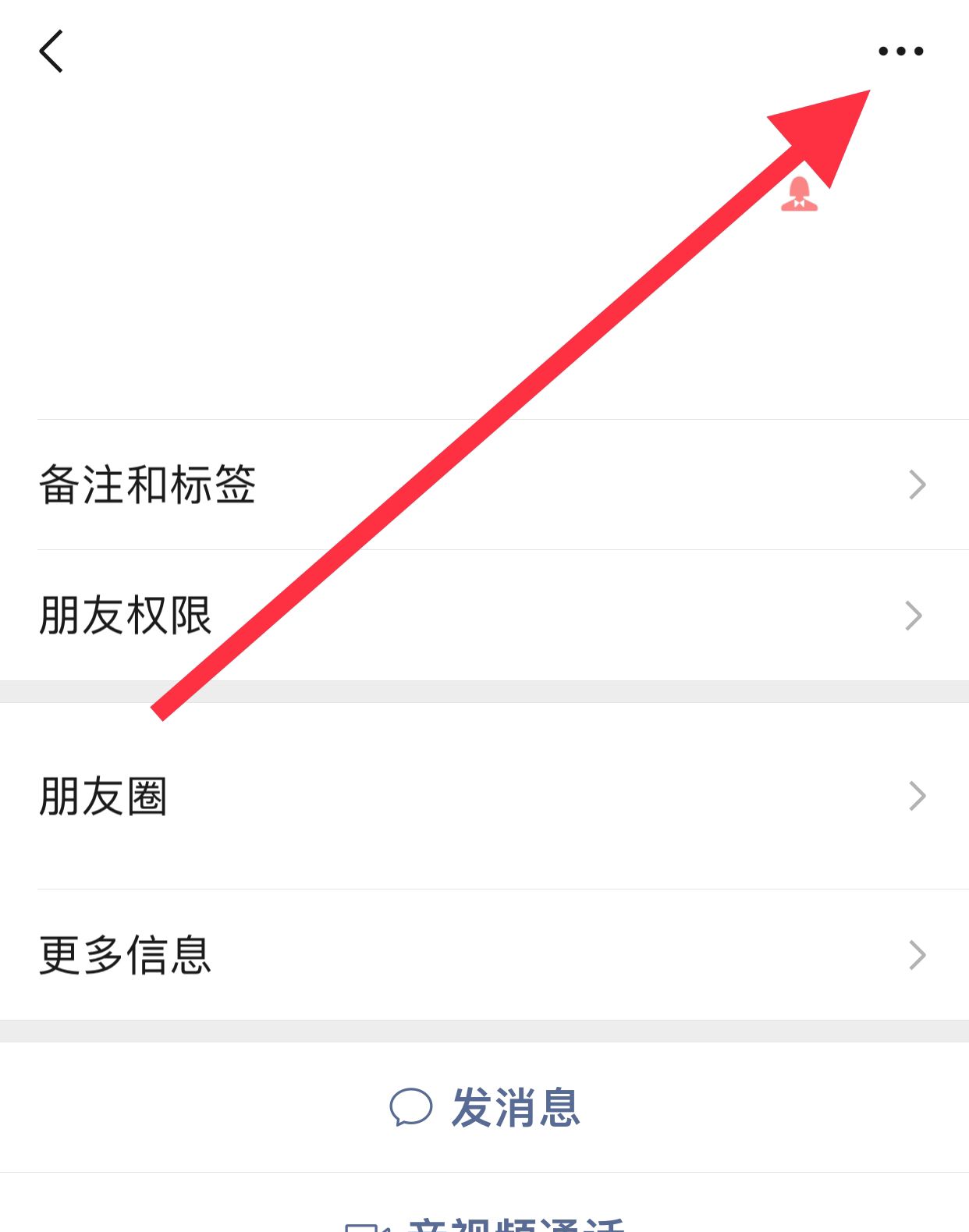Image resolution: width=969 pixels, height=1232 pixels.
Task: Start a call via 音视频通话
Action: 515,1225
